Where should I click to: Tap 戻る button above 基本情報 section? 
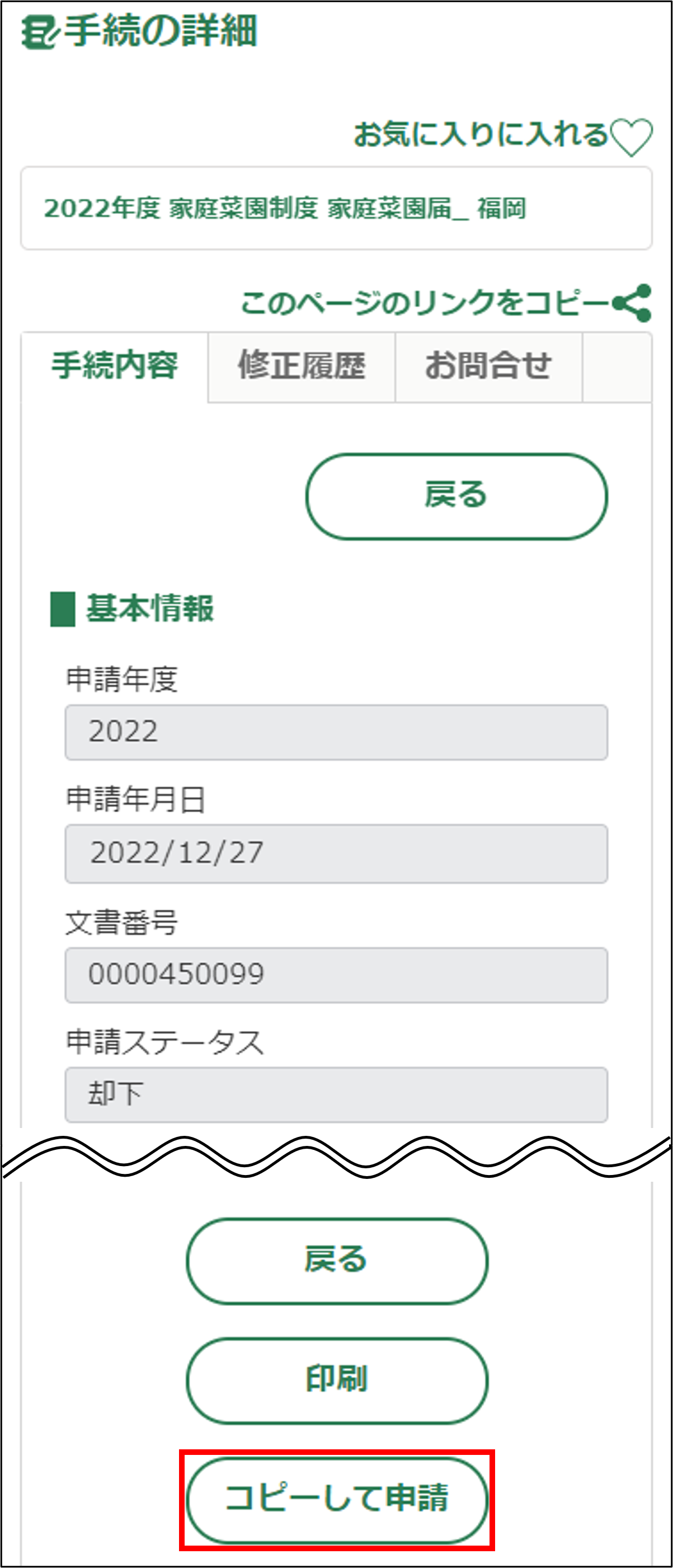click(x=456, y=496)
